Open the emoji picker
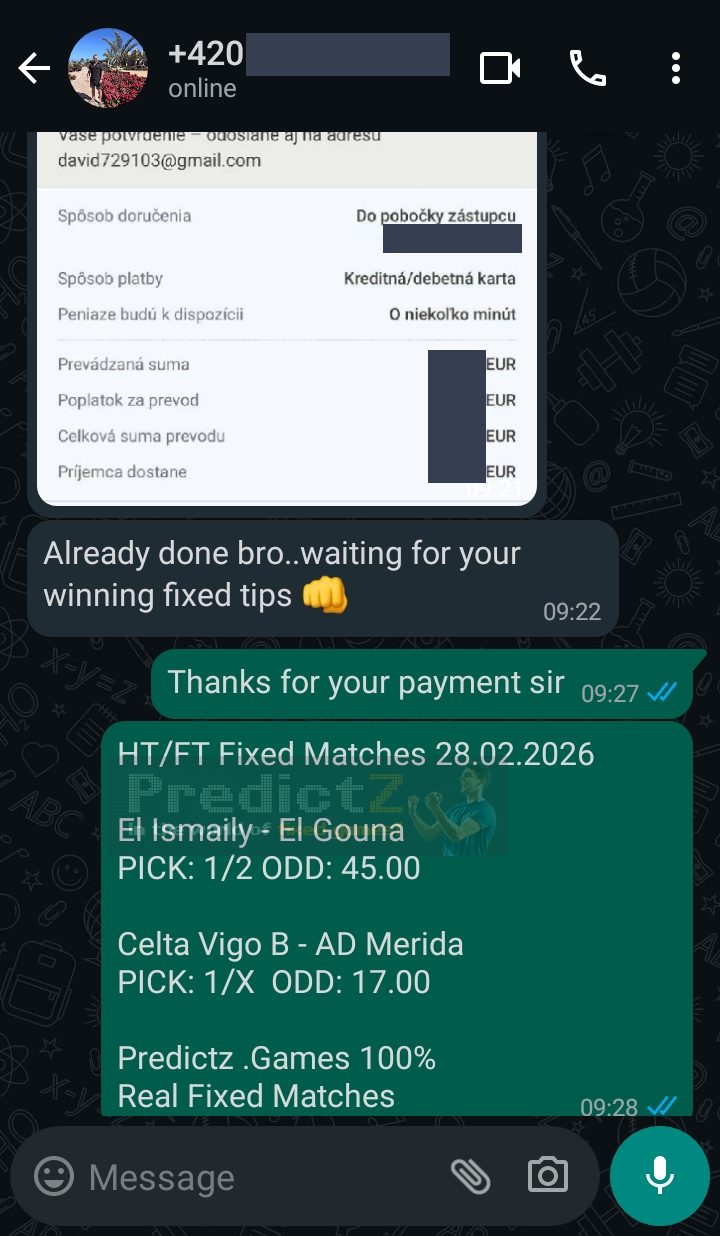720x1236 pixels. point(54,1176)
